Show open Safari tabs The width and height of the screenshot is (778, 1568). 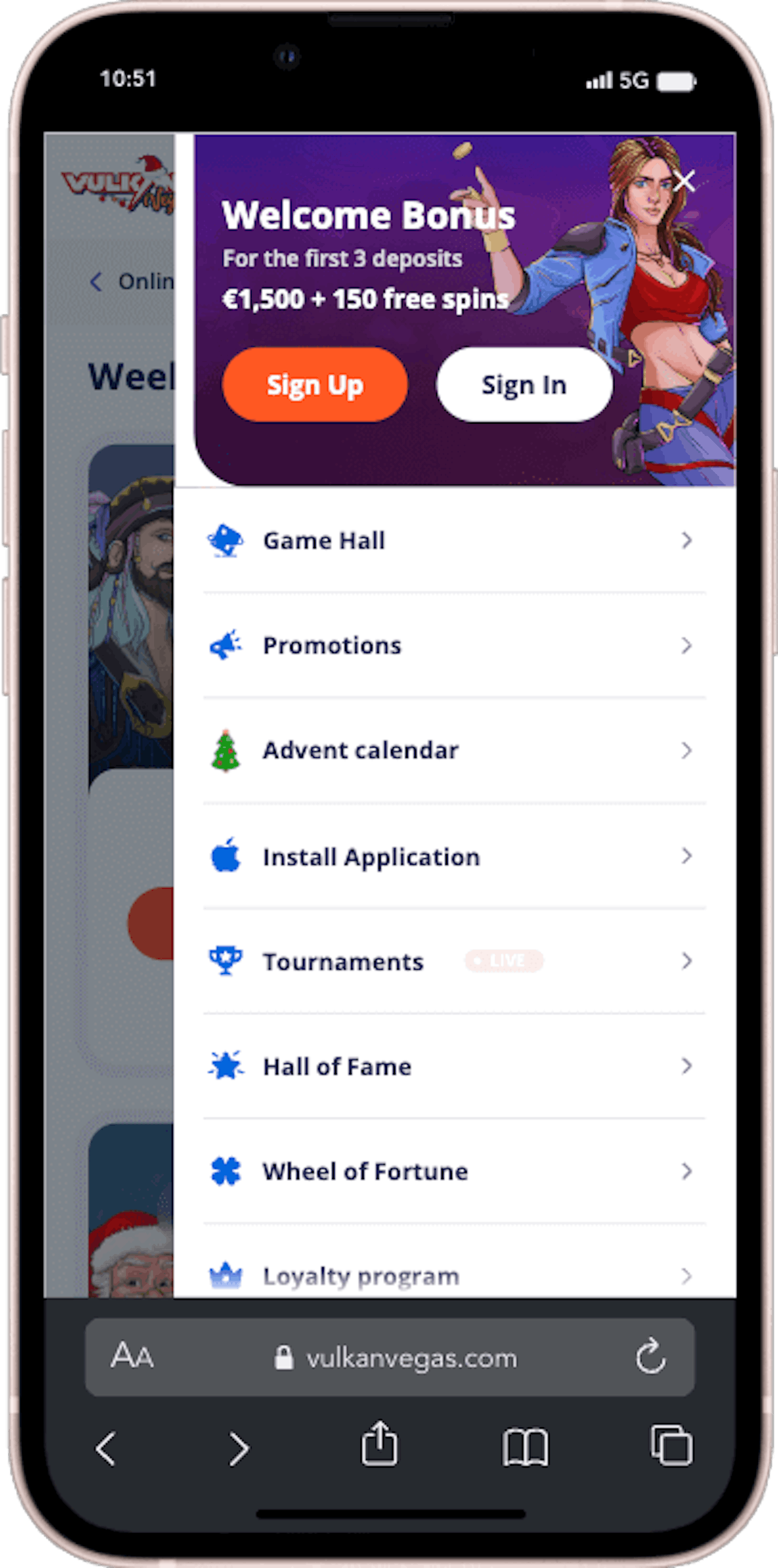[672, 1445]
